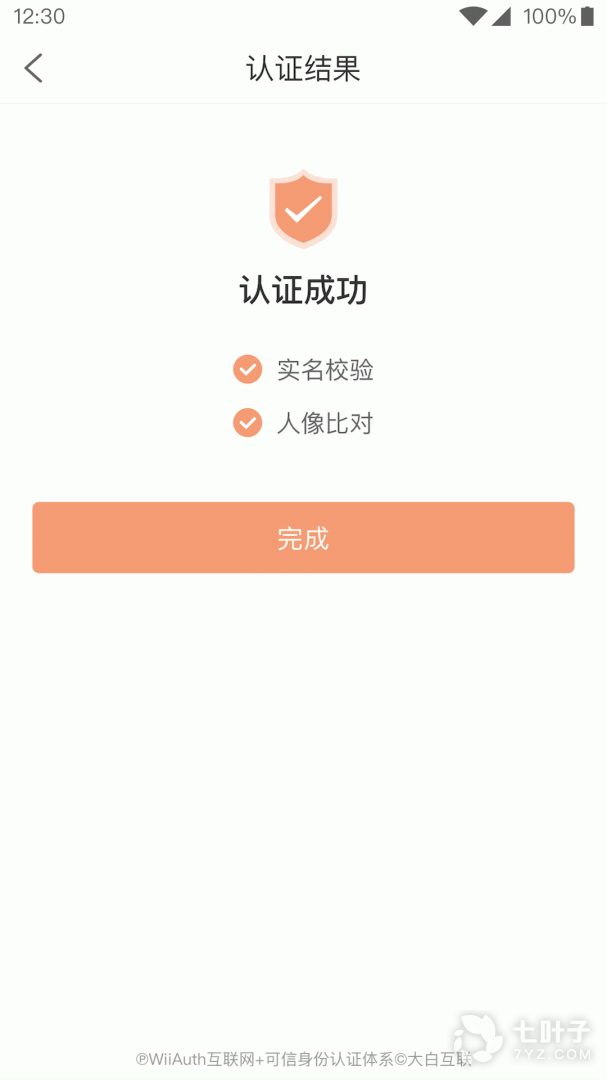Go back from the 认证结果 page

pyautogui.click(x=34, y=68)
